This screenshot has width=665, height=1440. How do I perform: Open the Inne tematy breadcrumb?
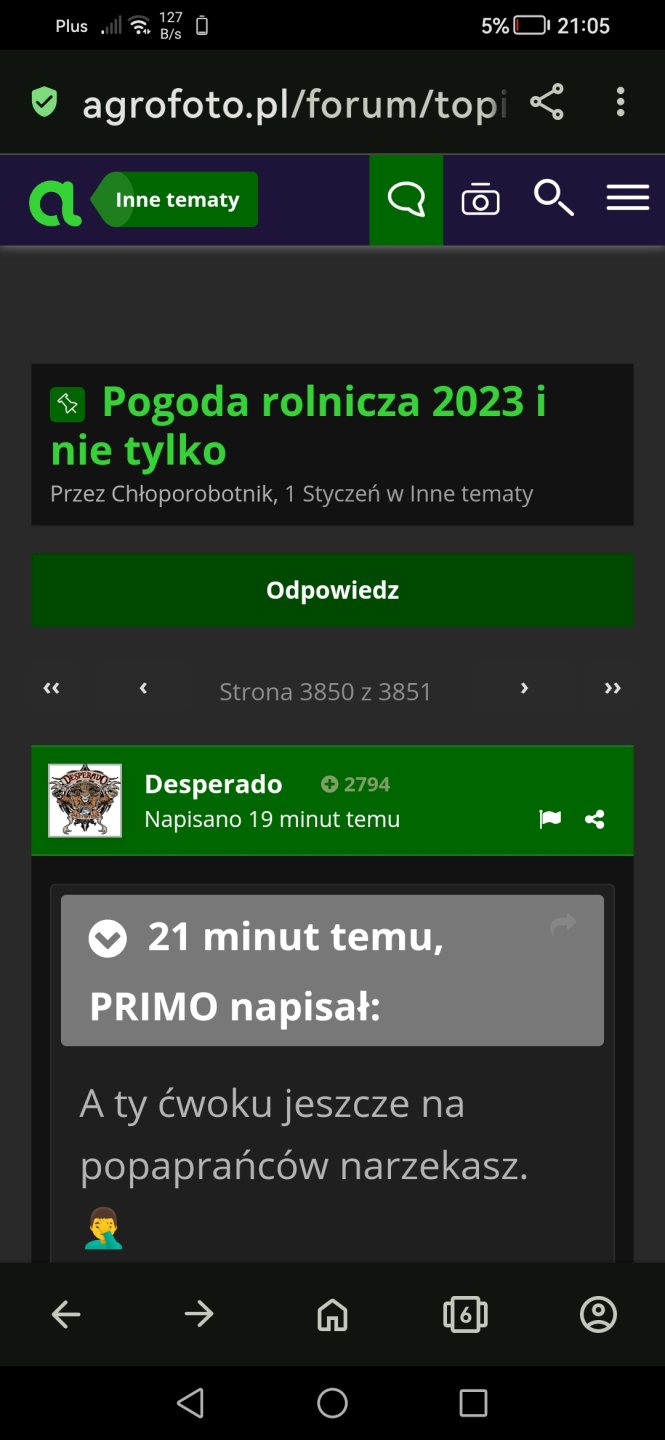coord(177,200)
